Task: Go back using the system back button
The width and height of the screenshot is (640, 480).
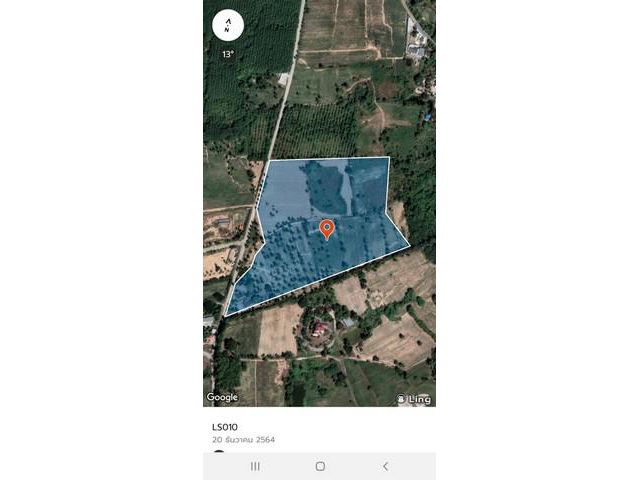Action: click(x=386, y=466)
